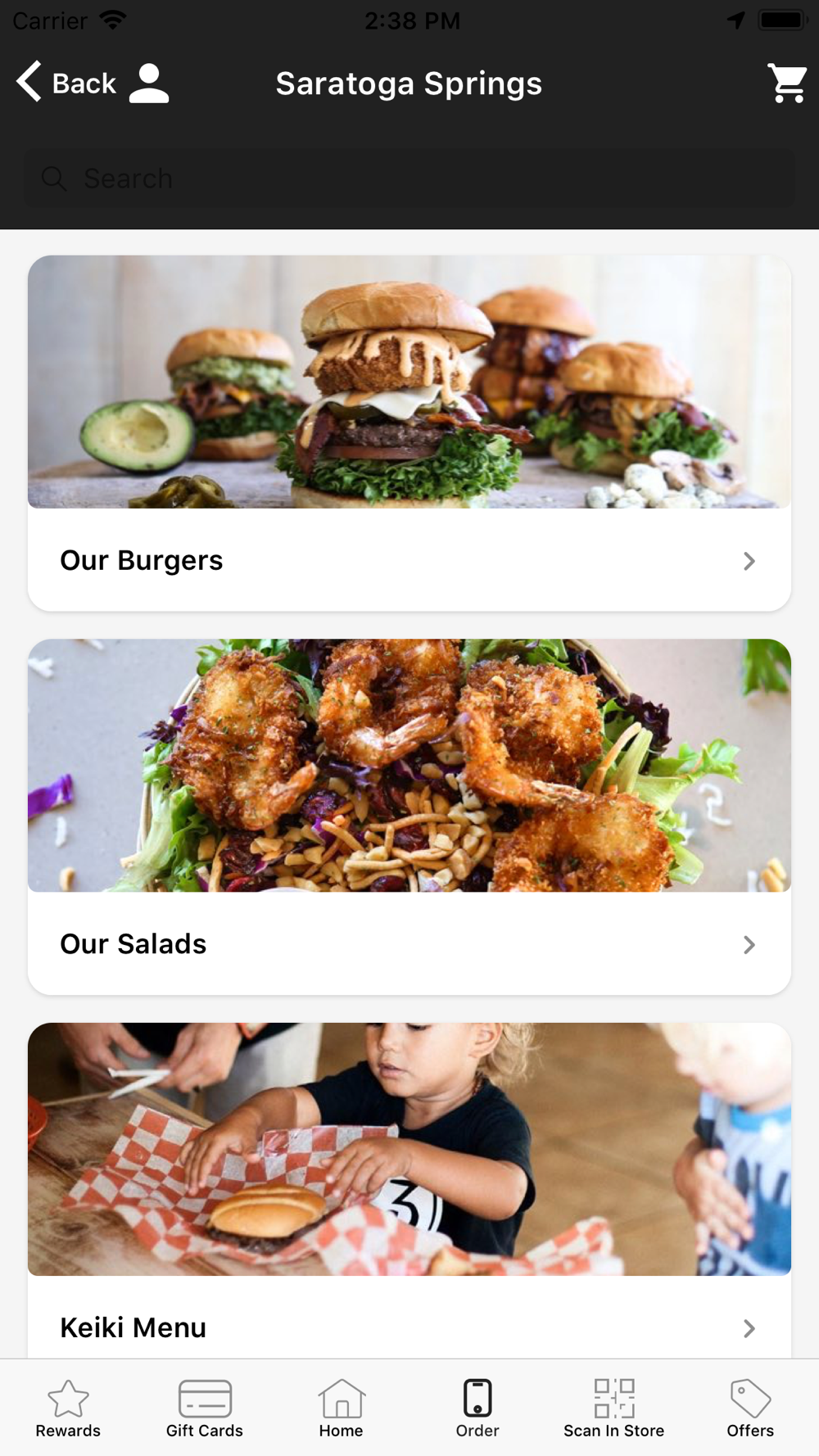The width and height of the screenshot is (819, 1456).
Task: View the Keiki Menu category
Action: point(409,1327)
